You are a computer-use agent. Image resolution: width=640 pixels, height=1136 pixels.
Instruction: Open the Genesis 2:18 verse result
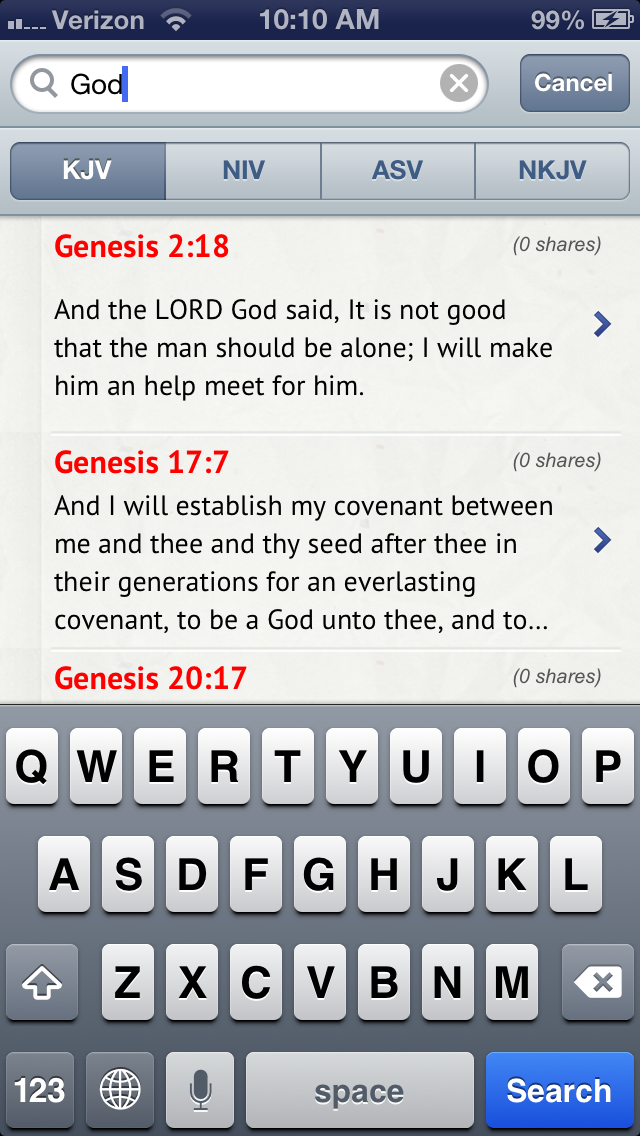(x=331, y=325)
